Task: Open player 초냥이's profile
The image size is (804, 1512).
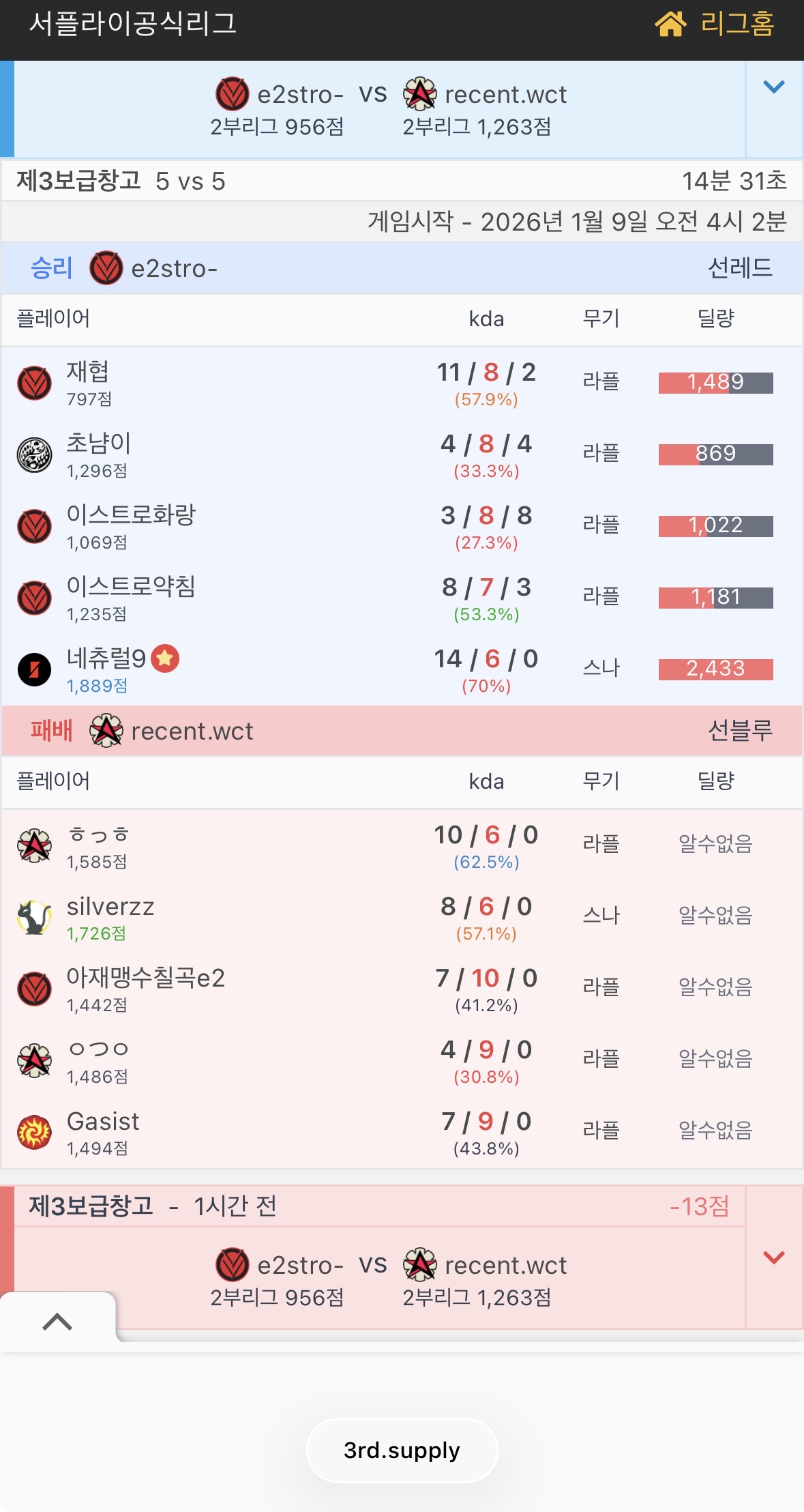Action: [98, 444]
